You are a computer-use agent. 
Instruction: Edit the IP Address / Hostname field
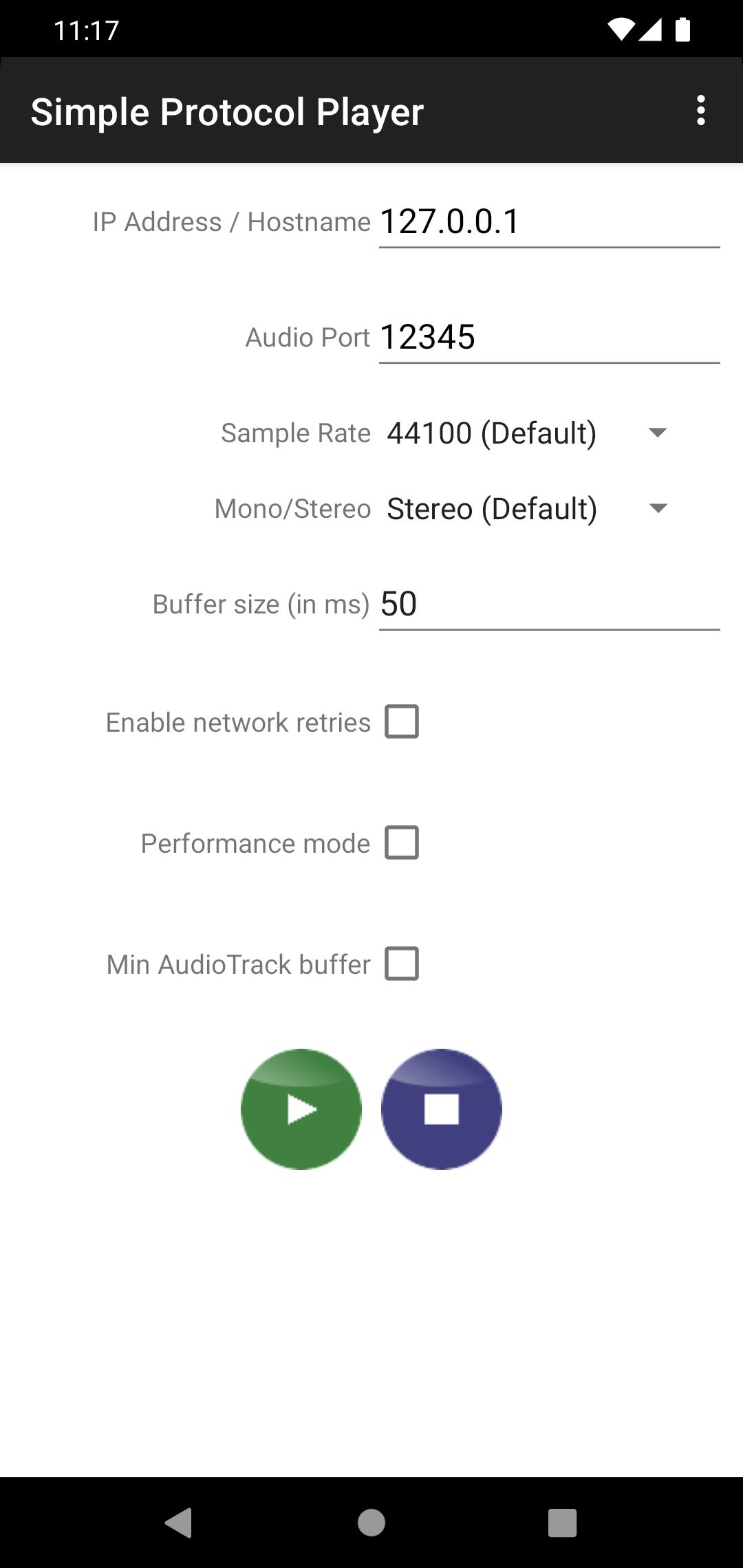click(x=548, y=222)
